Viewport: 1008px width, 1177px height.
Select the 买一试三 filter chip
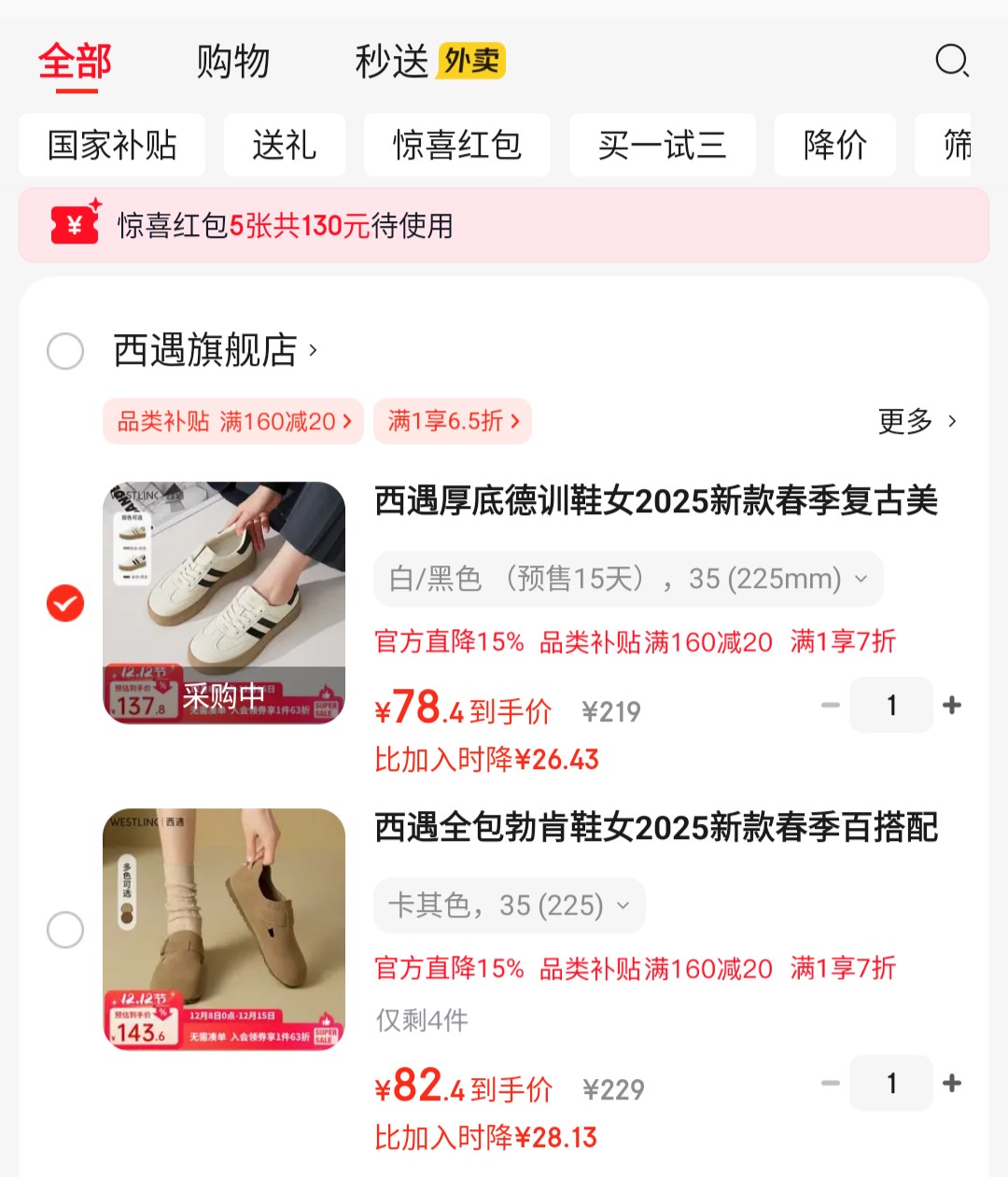click(663, 146)
